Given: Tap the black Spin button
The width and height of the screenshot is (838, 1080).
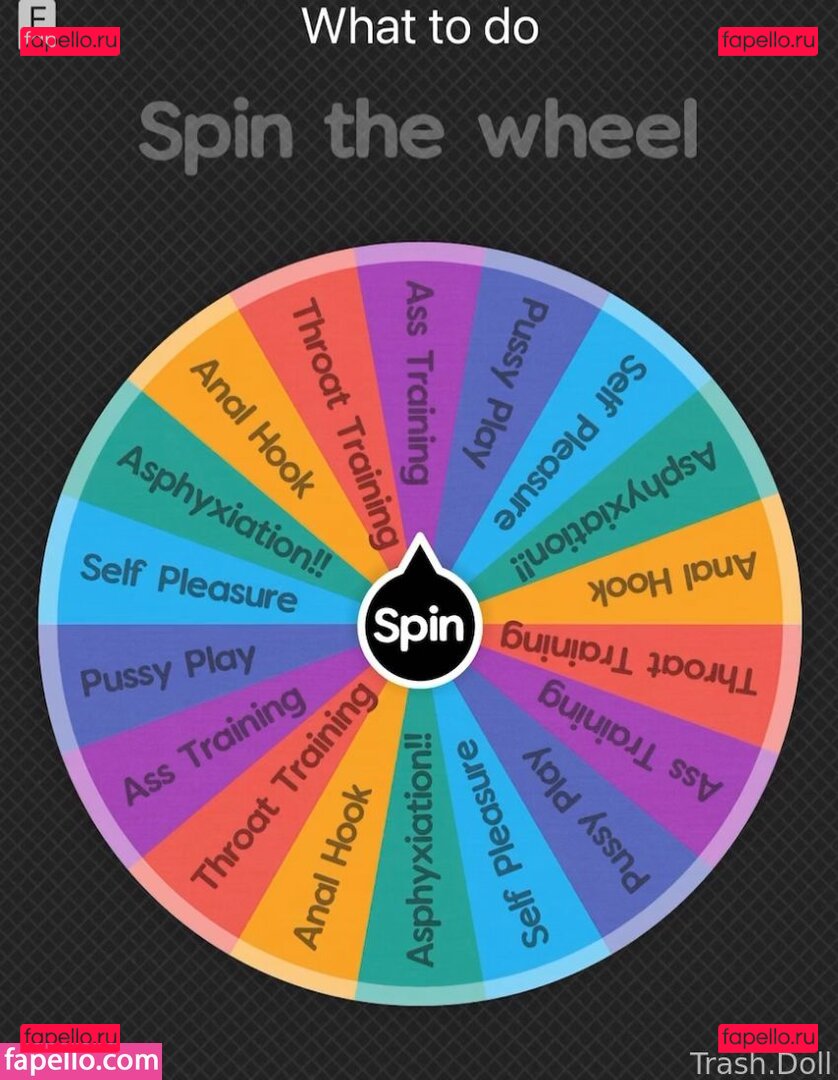Looking at the screenshot, I should 419,626.
